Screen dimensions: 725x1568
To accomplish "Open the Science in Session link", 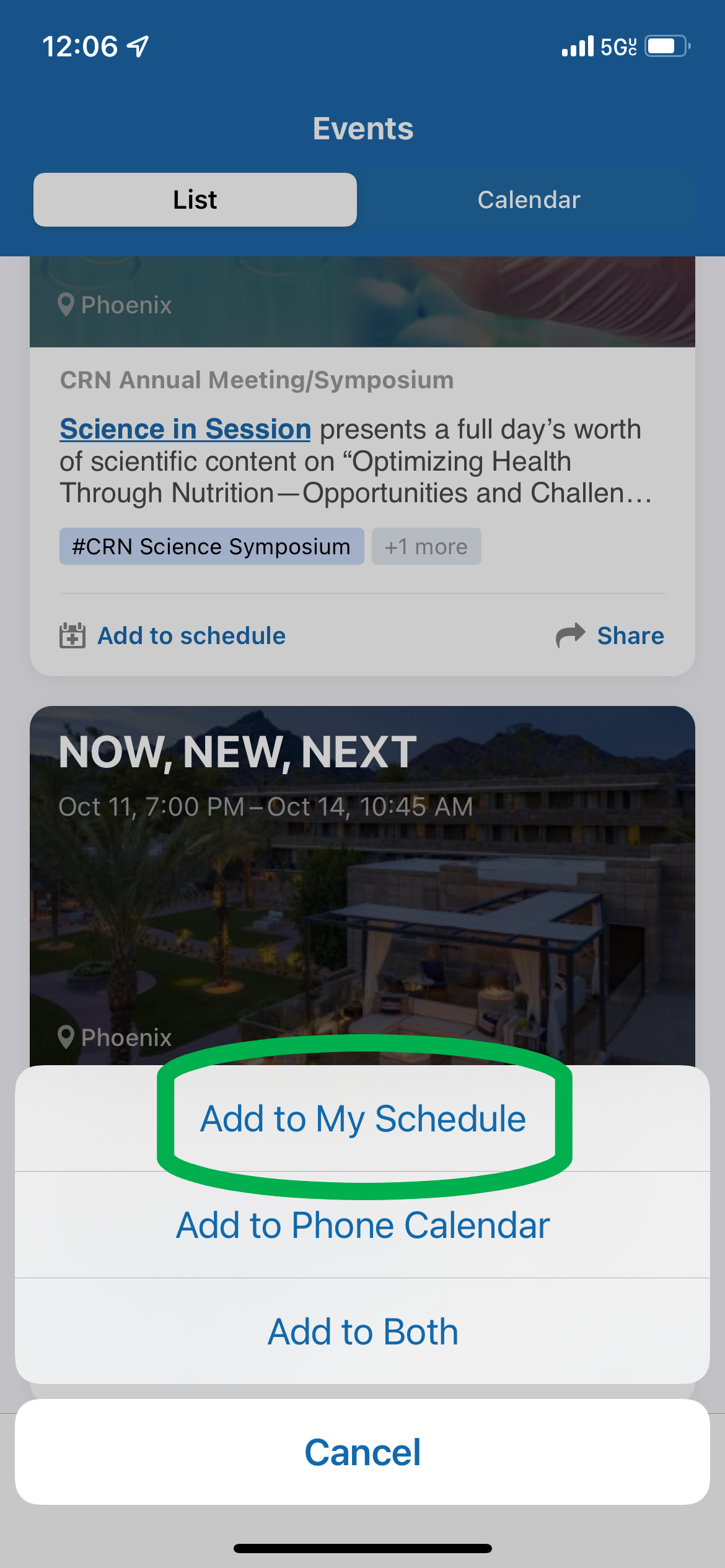I will [185, 429].
